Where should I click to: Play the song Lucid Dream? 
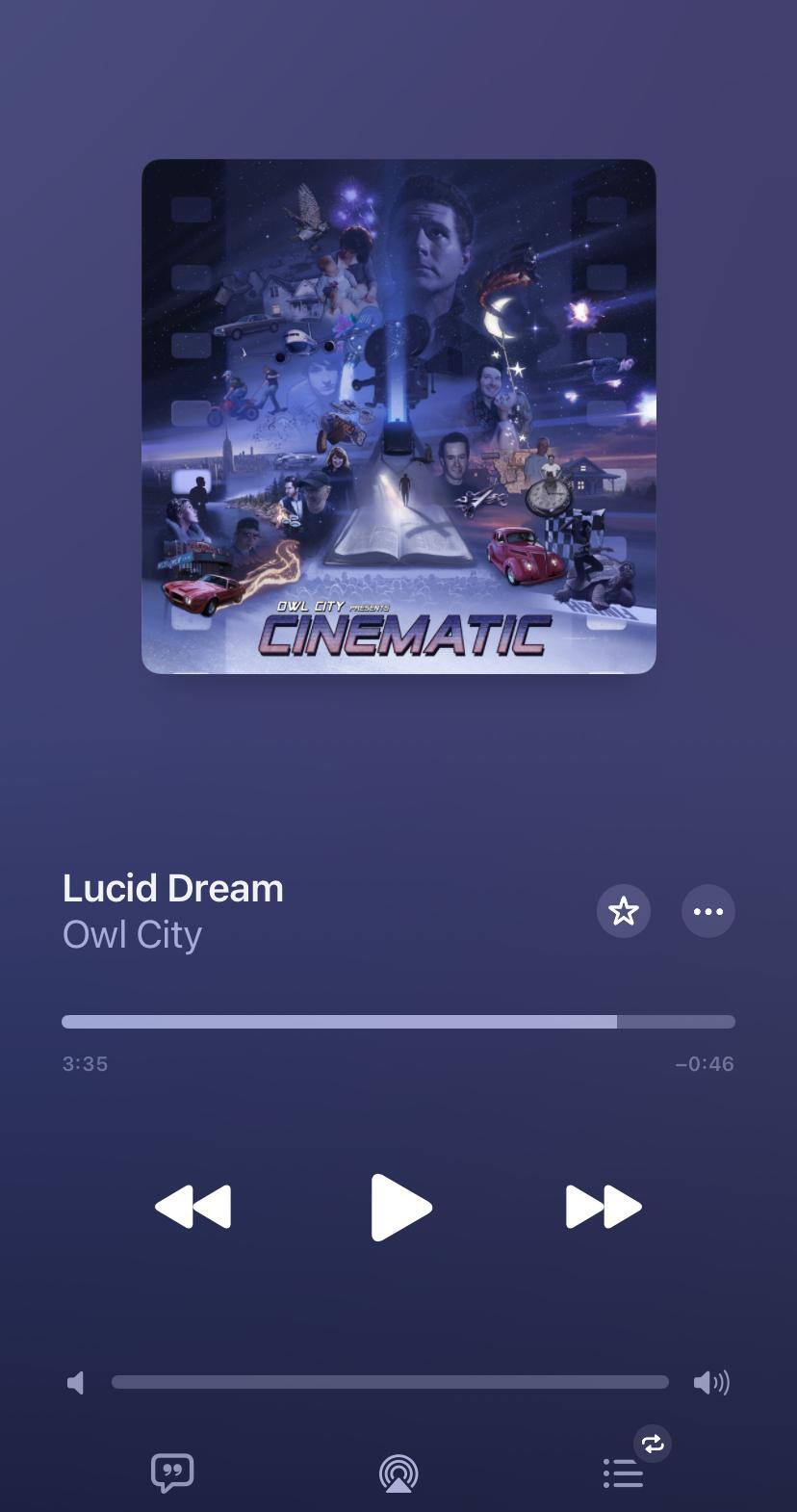[x=400, y=1207]
